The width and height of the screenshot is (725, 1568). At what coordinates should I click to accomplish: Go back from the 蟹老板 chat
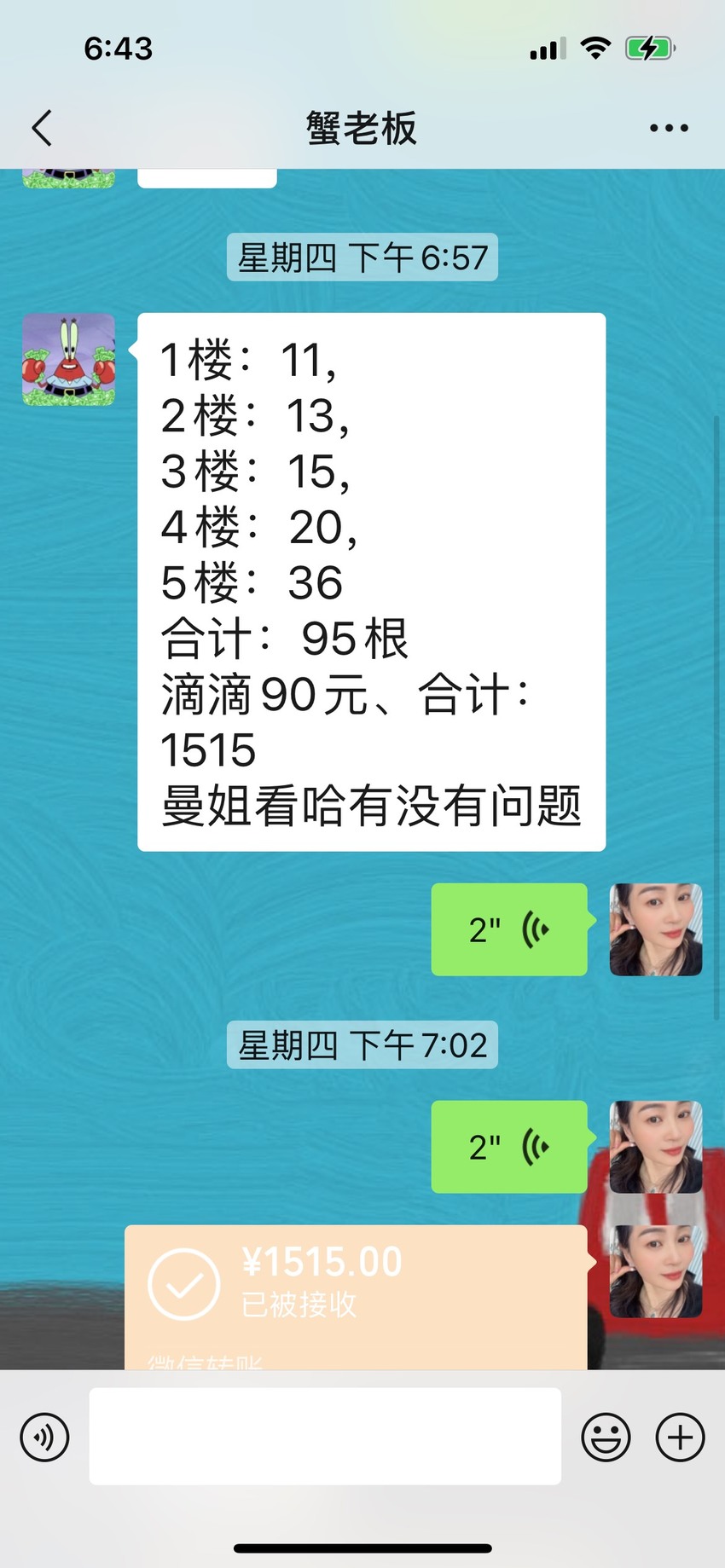click(42, 129)
